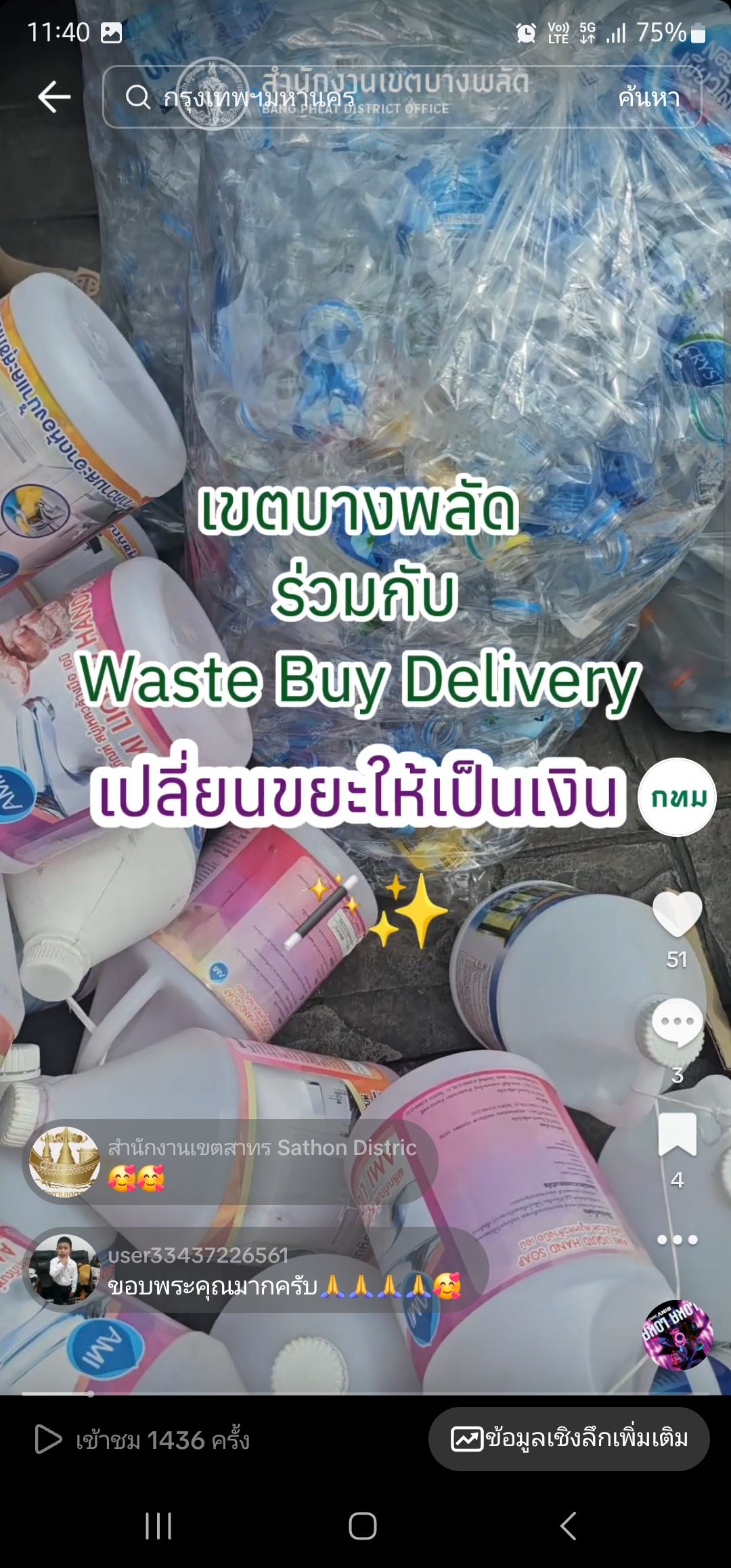Open the spinning sound disc

point(677,1335)
